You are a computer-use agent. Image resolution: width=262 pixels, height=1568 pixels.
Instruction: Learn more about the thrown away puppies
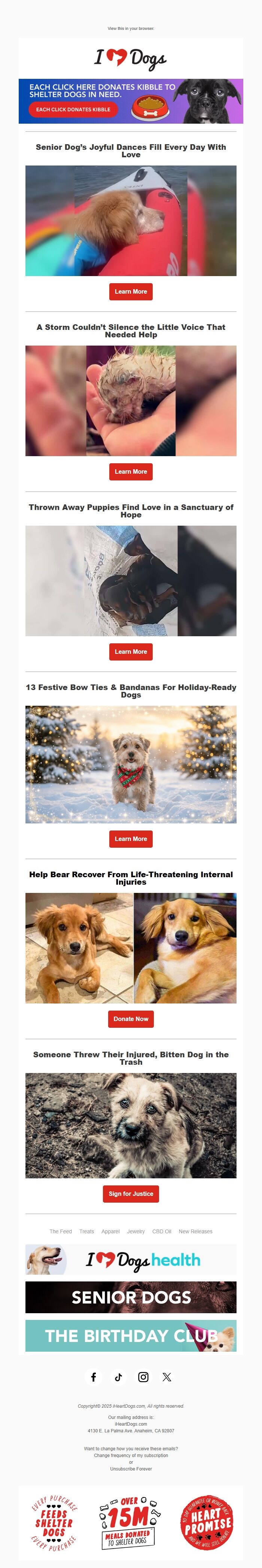pyautogui.click(x=131, y=652)
